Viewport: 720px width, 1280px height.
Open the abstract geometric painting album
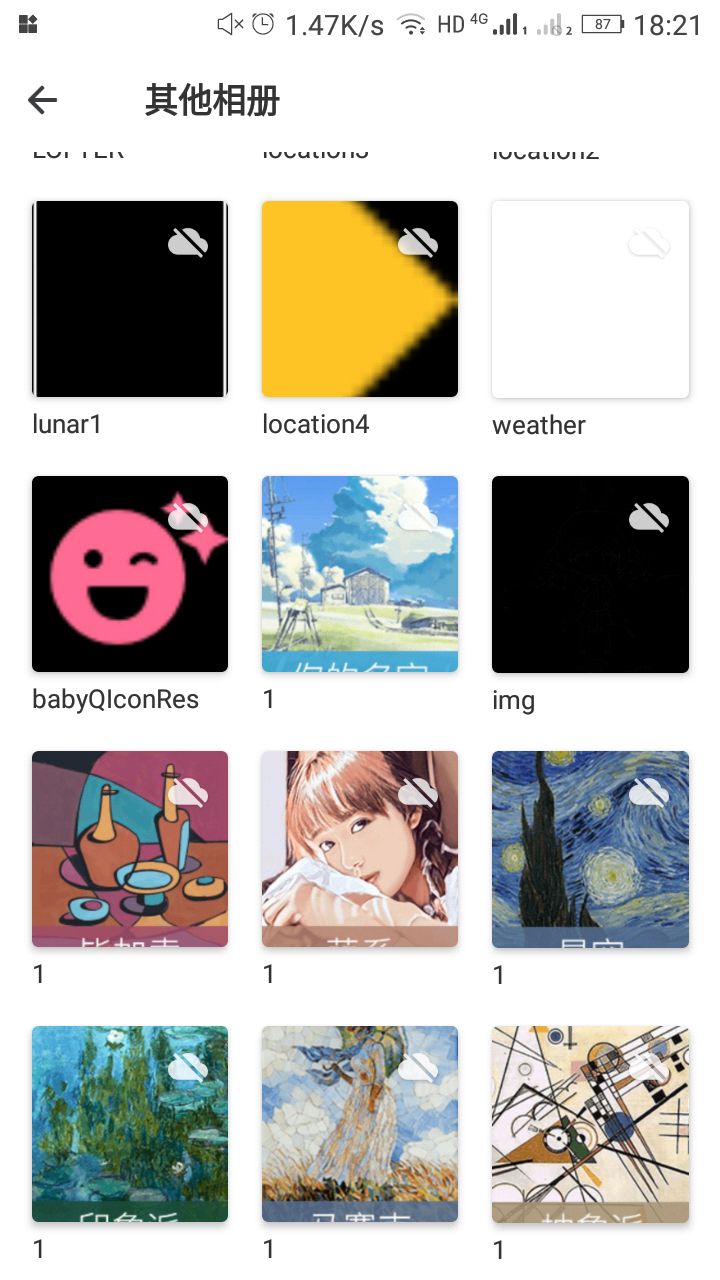(590, 1124)
